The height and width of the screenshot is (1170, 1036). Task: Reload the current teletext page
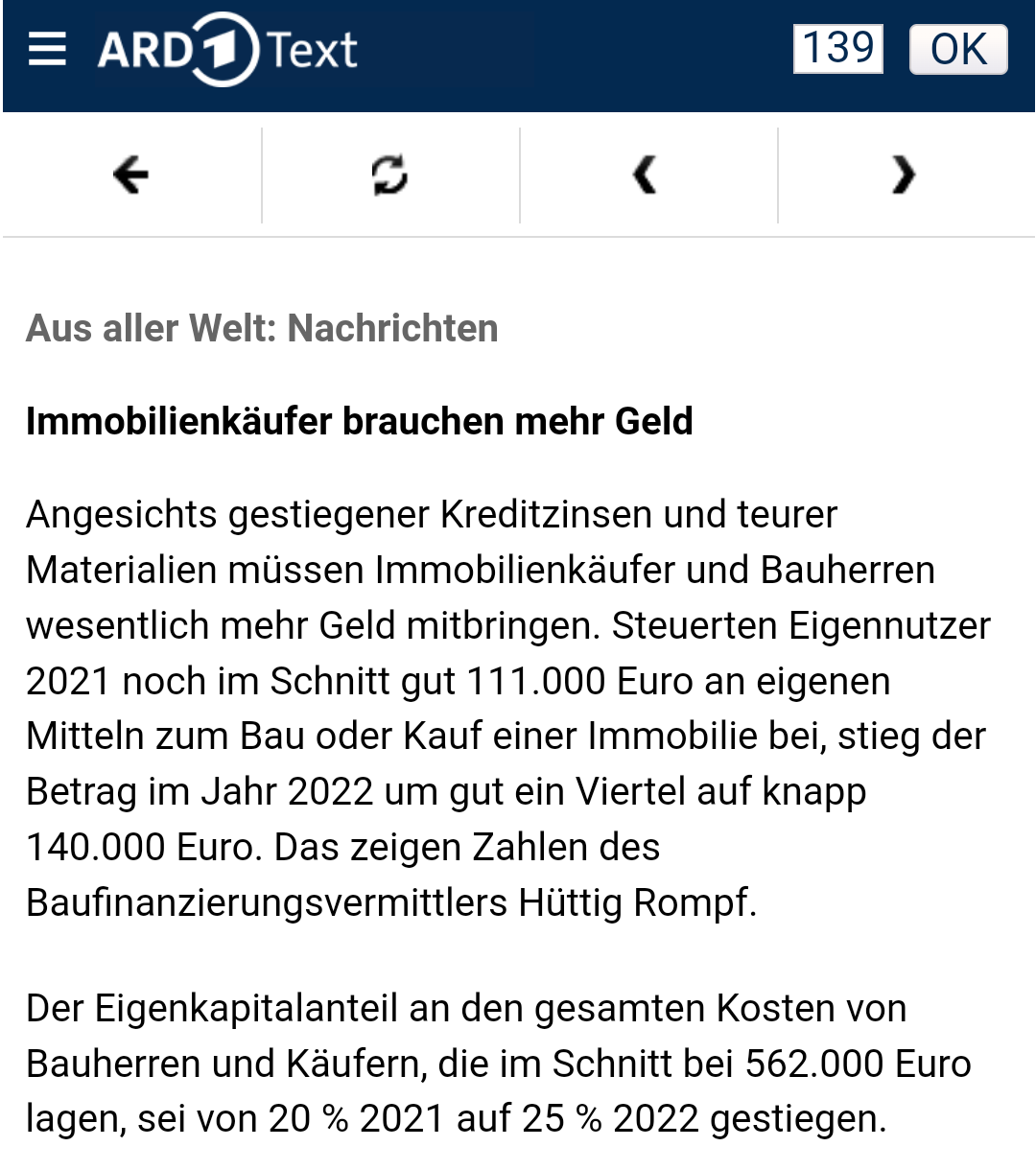click(x=389, y=175)
